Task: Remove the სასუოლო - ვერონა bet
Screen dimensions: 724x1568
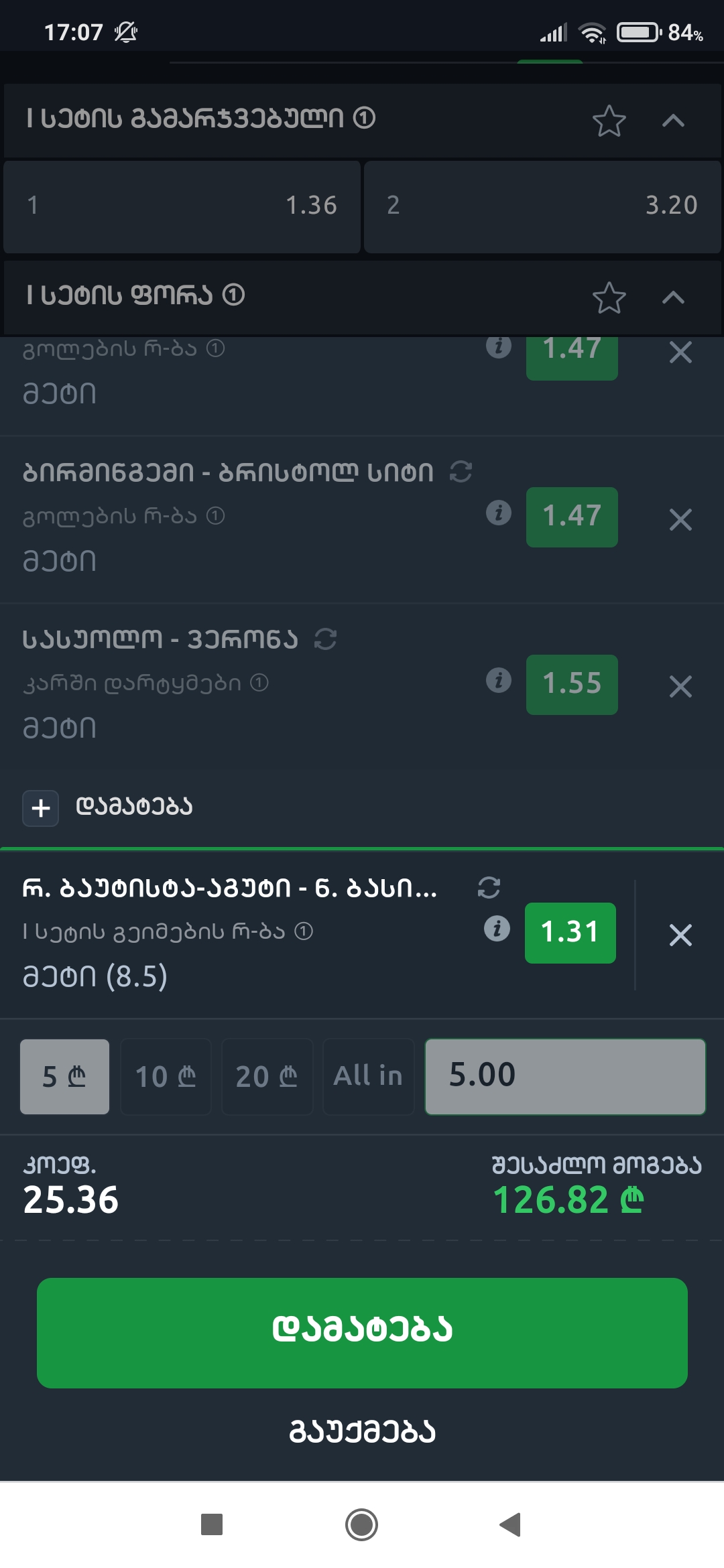Action: (680, 686)
